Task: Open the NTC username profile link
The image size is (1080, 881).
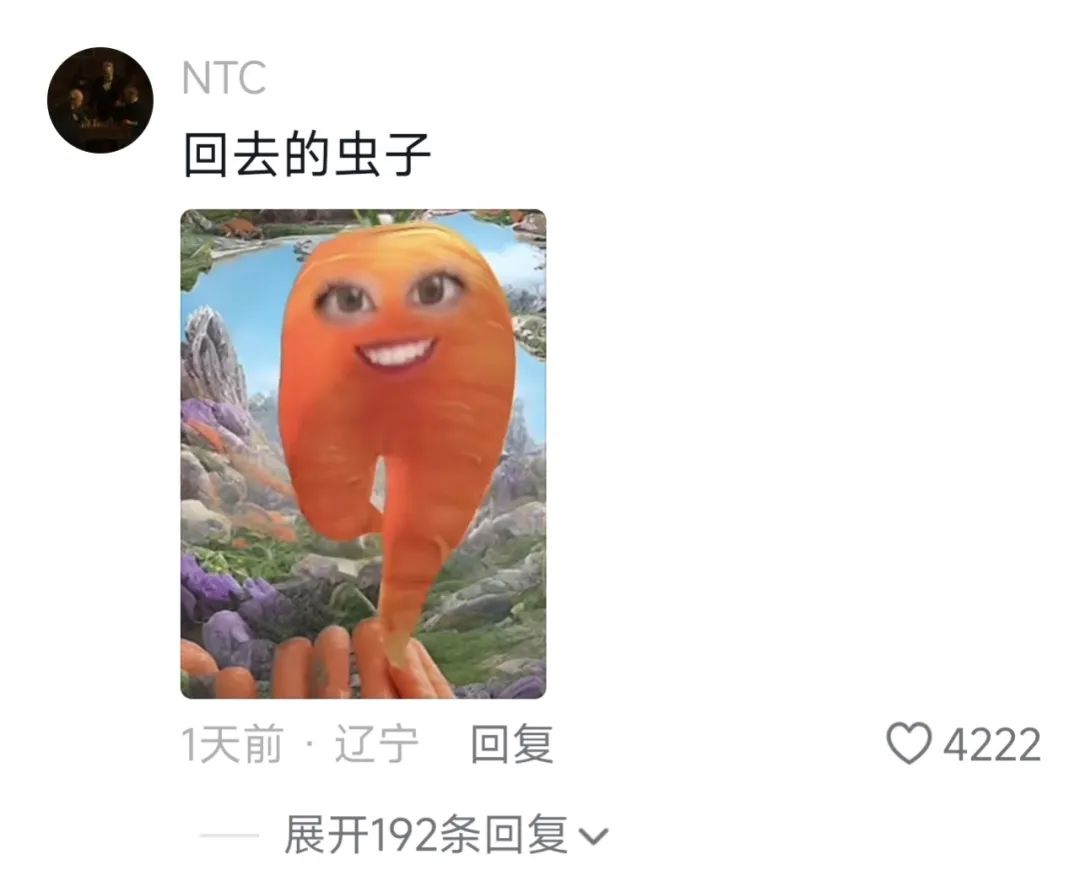Action: click(224, 78)
